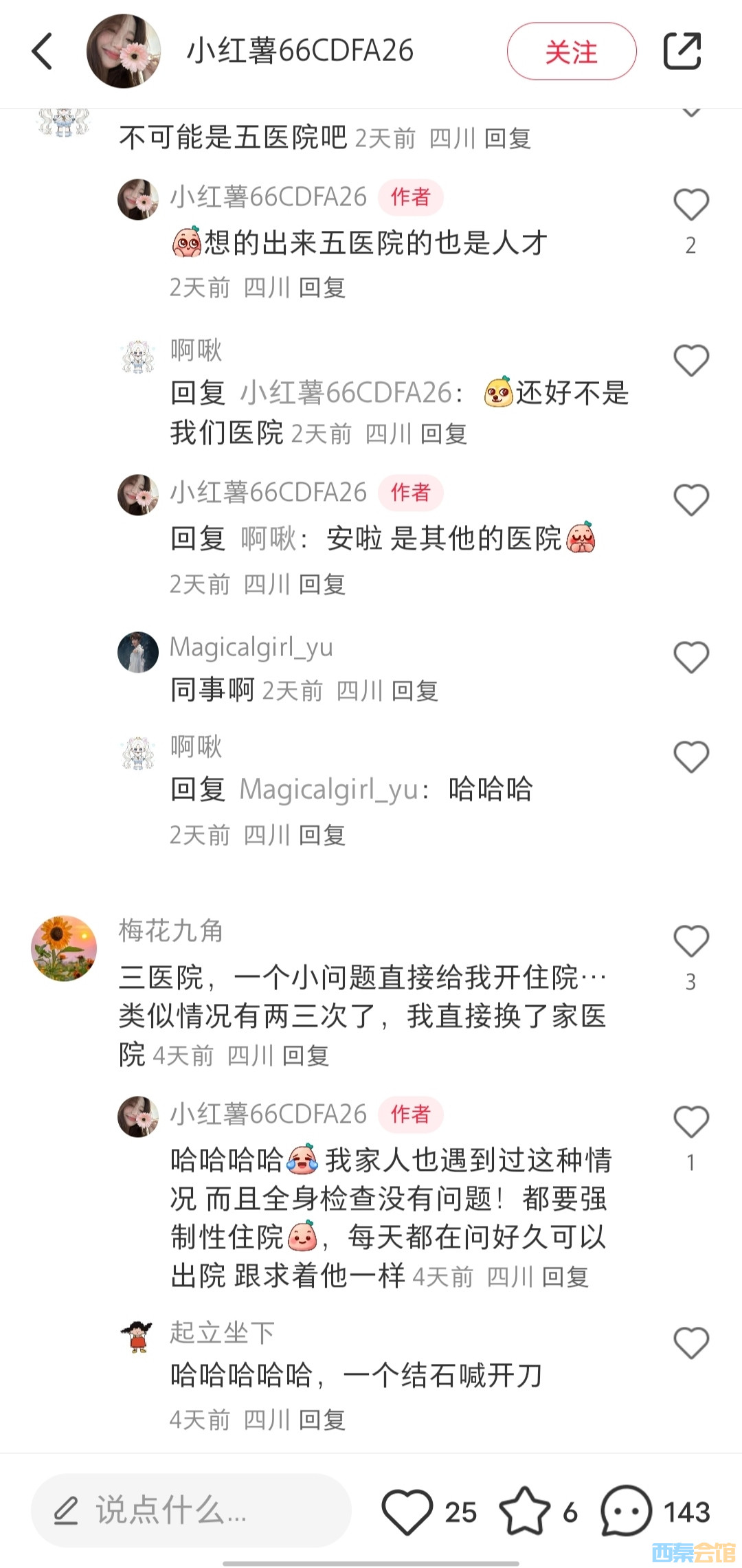Like the comment 想的出来五医院的也是人才
Viewport: 742px width, 1568px height.
tap(690, 205)
